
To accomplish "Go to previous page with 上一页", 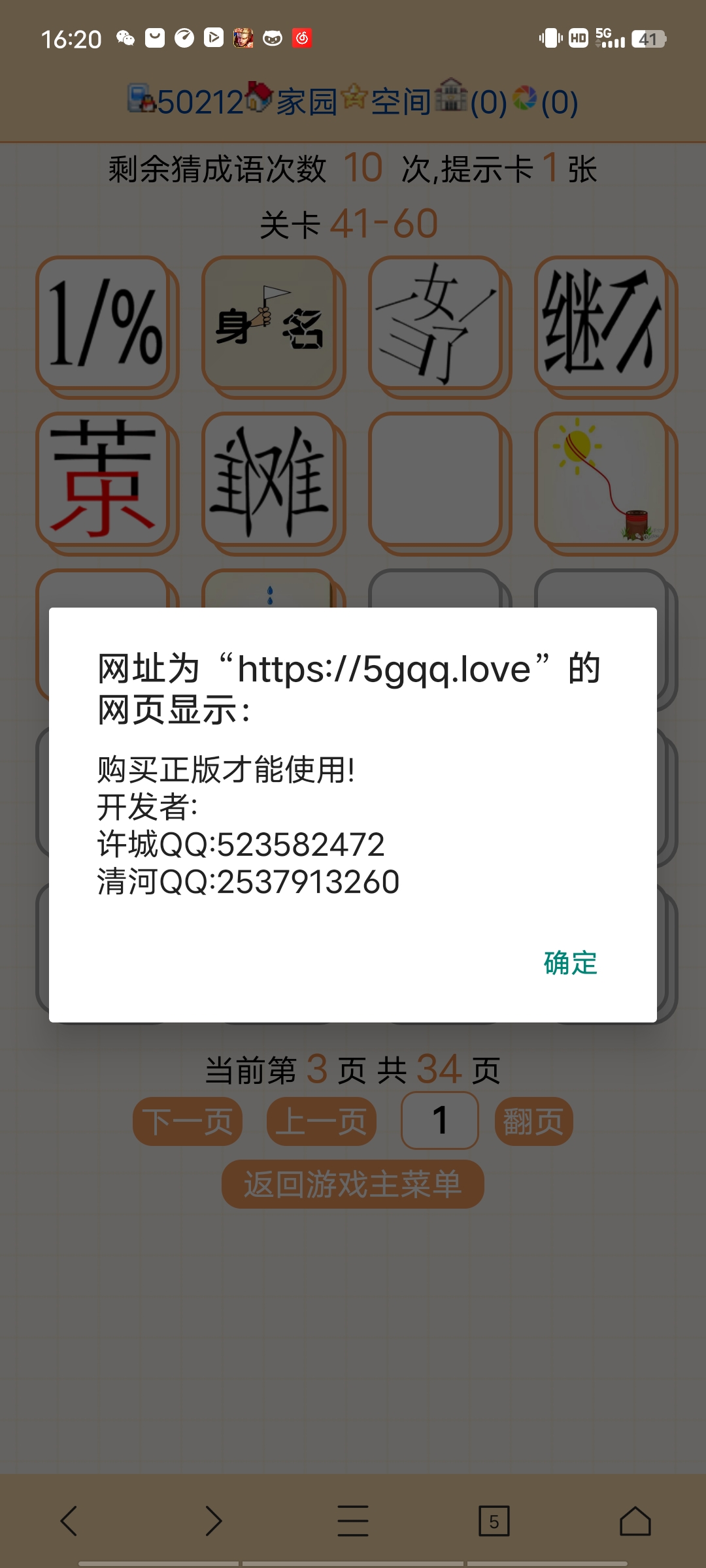I will click(320, 1120).
